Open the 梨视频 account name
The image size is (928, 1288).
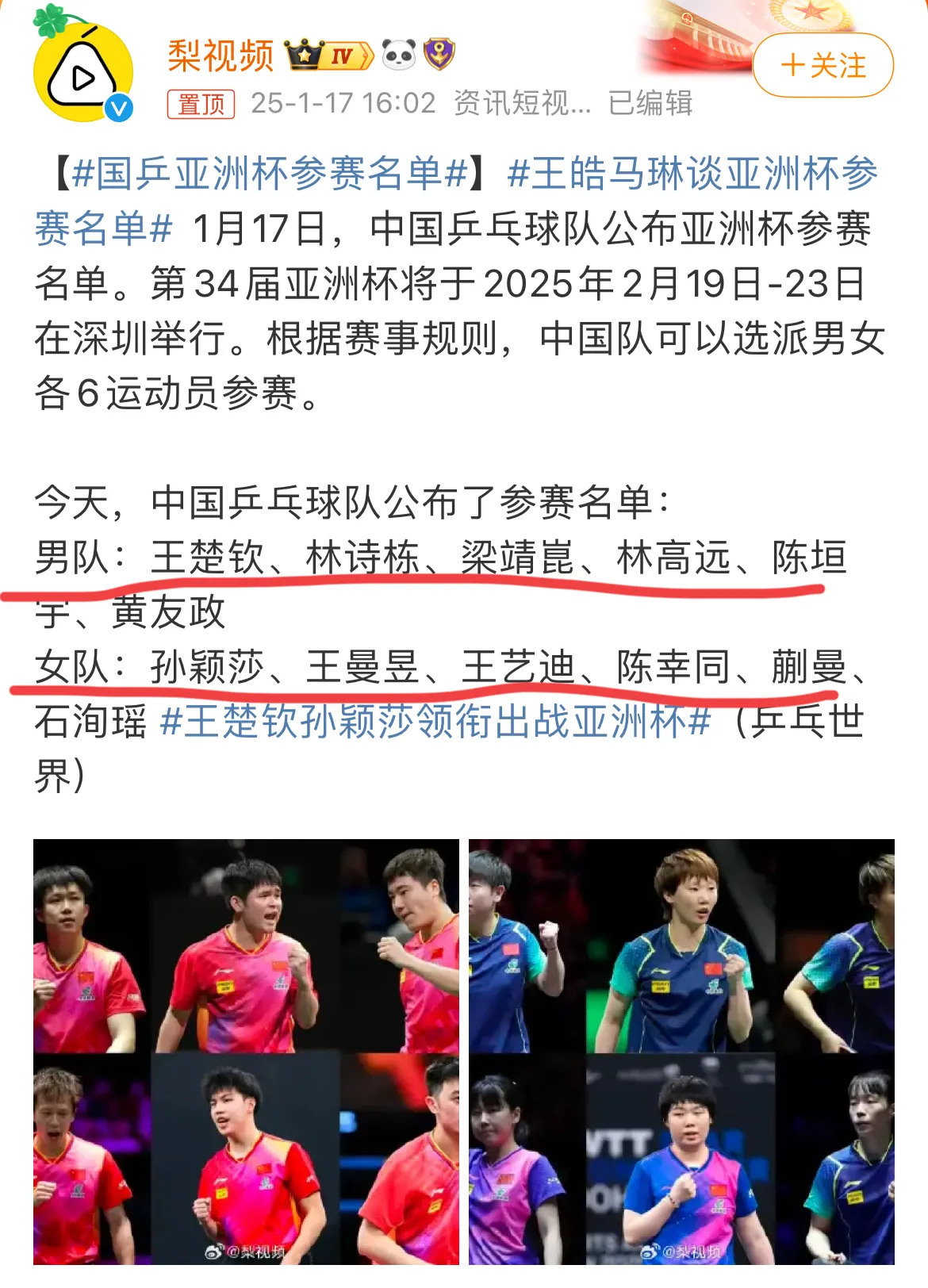click(220, 56)
